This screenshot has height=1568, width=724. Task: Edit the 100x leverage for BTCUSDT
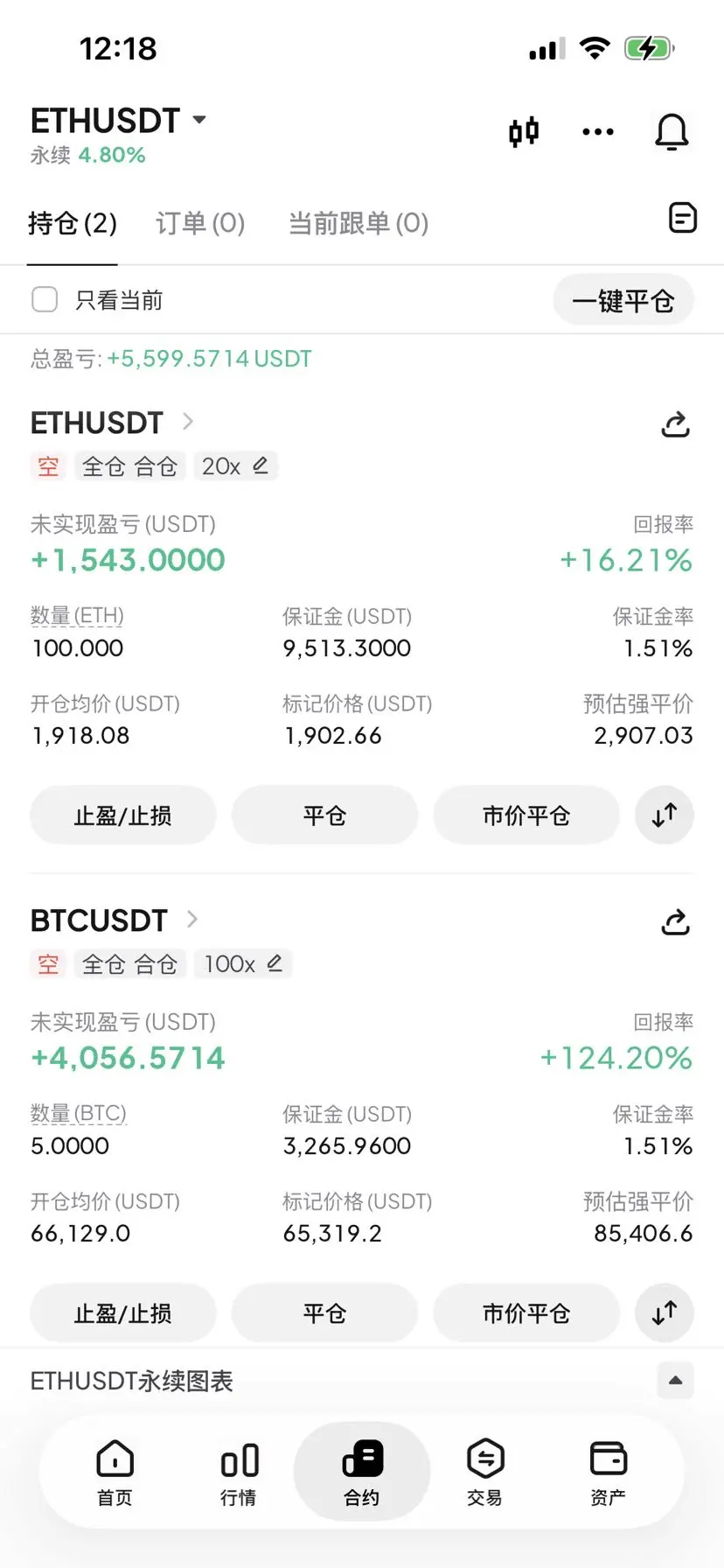coord(242,964)
